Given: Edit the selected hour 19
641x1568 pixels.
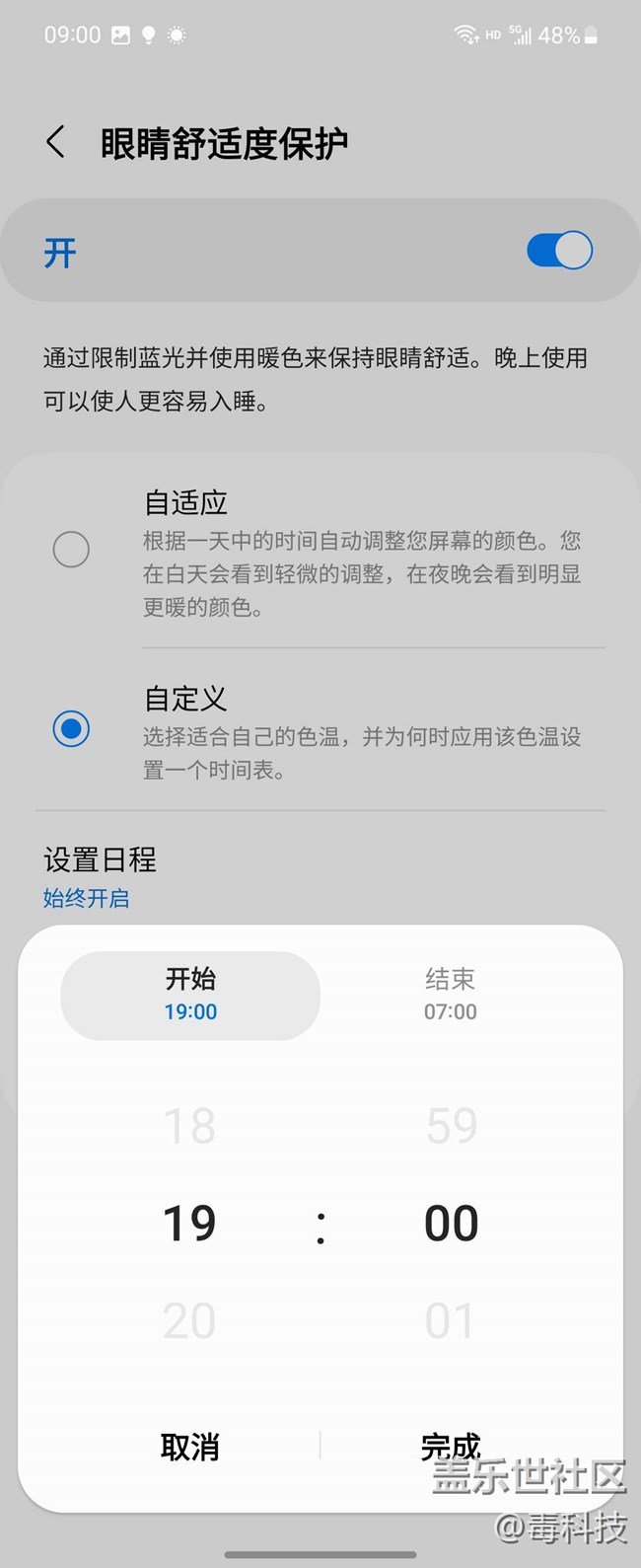Looking at the screenshot, I should [189, 1223].
